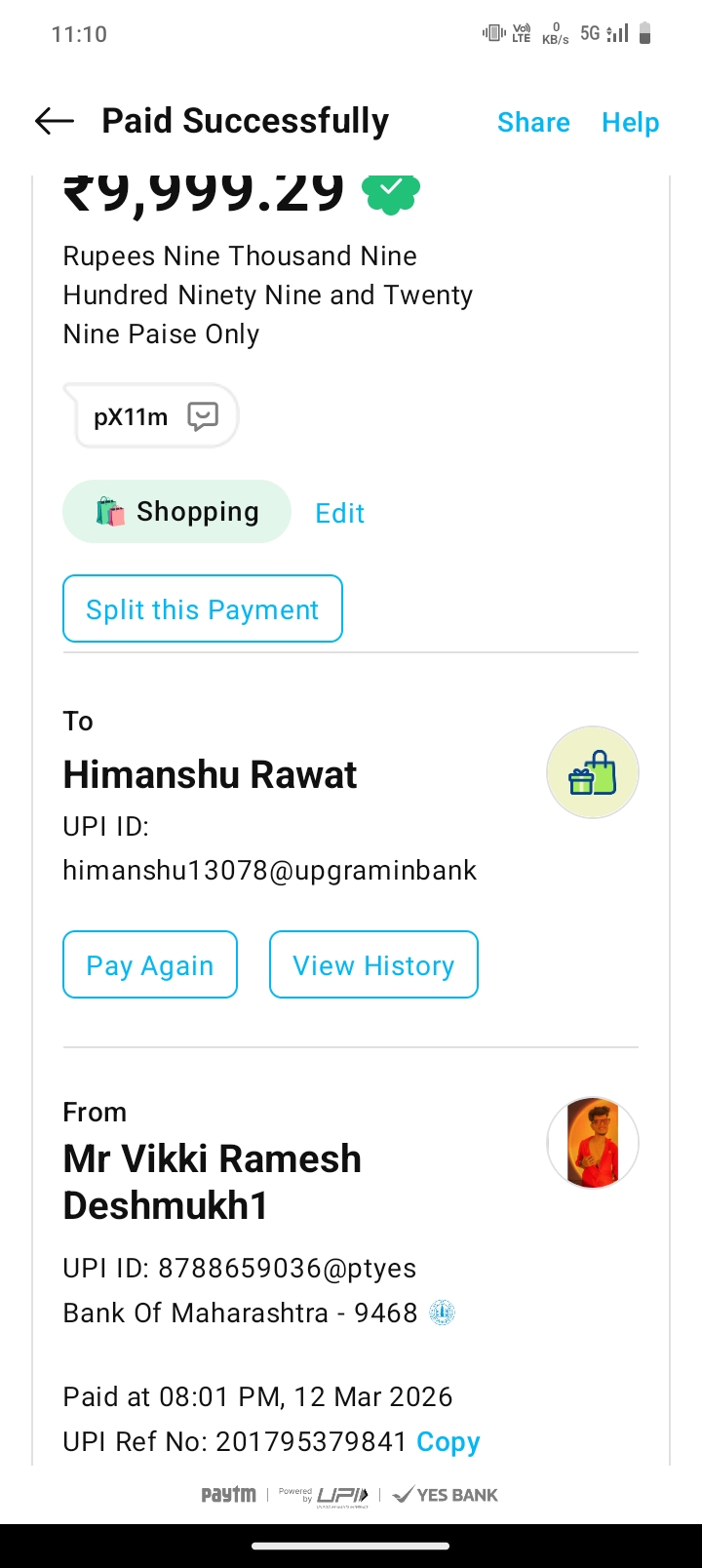Image resolution: width=702 pixels, height=1568 pixels.
Task: Tap the Shopping category tag
Action: click(177, 512)
